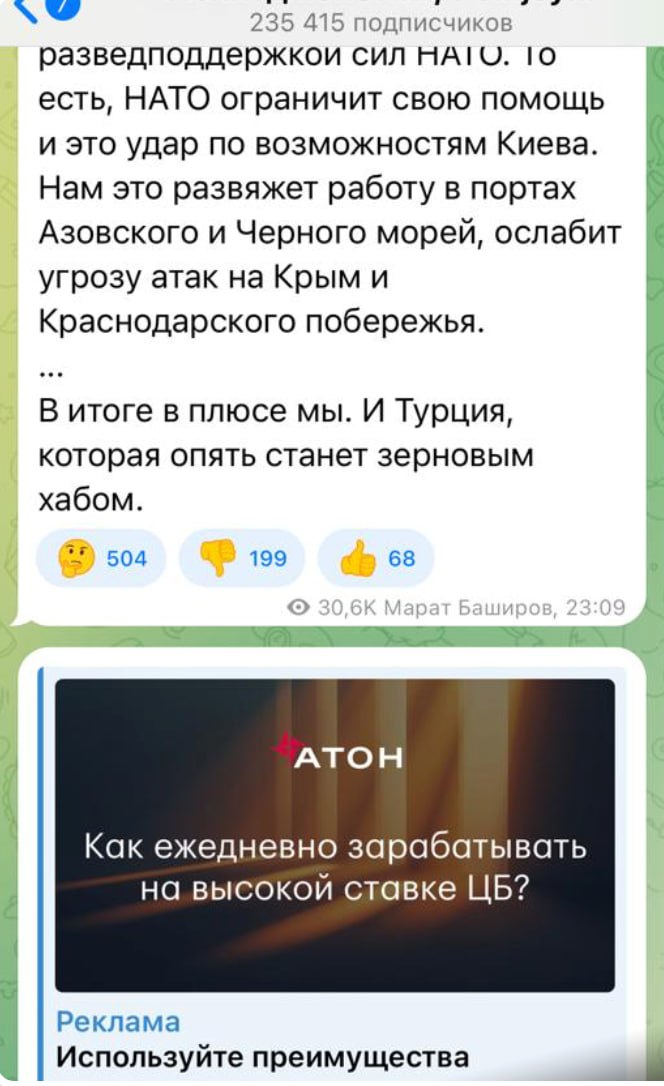Go back using the top-left arrow
664x1086 pixels.
pyautogui.click(x=28, y=10)
